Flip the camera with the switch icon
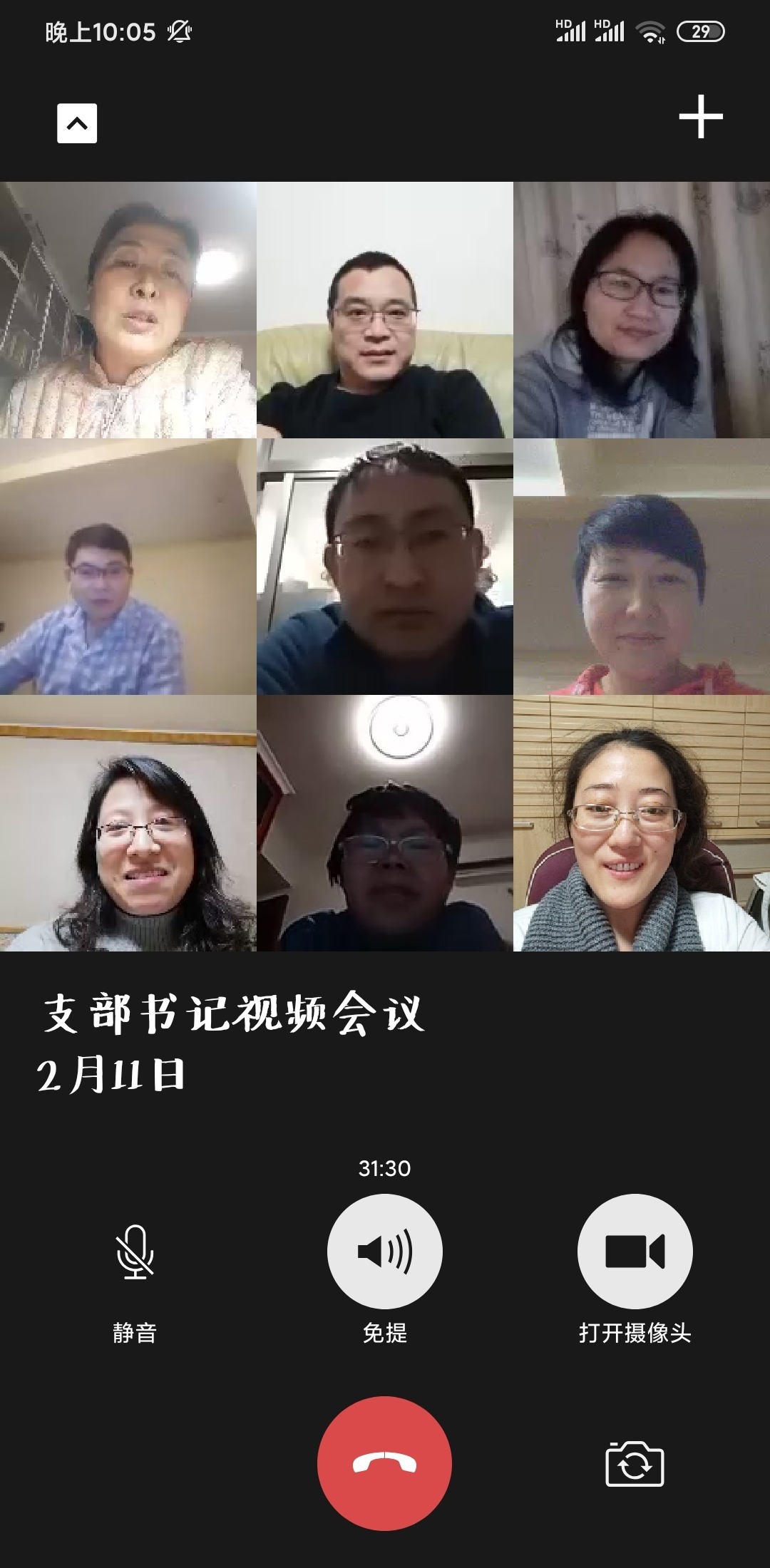770x1568 pixels. 635,1465
